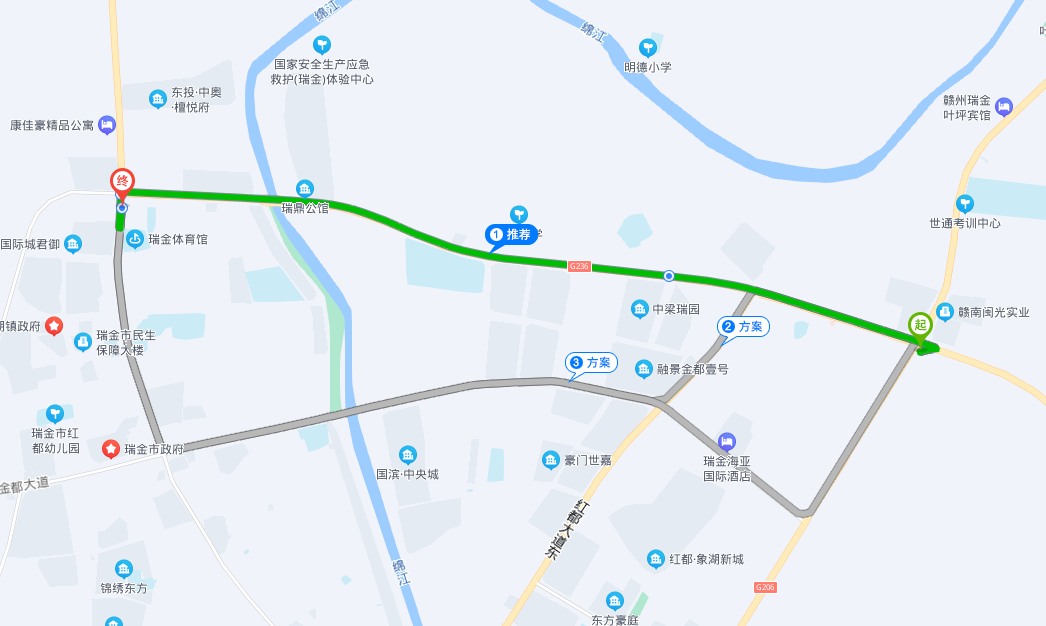Viewport: 1046px width, 626px height.
Task: Select the recommended route label 推荐
Action: (511, 235)
